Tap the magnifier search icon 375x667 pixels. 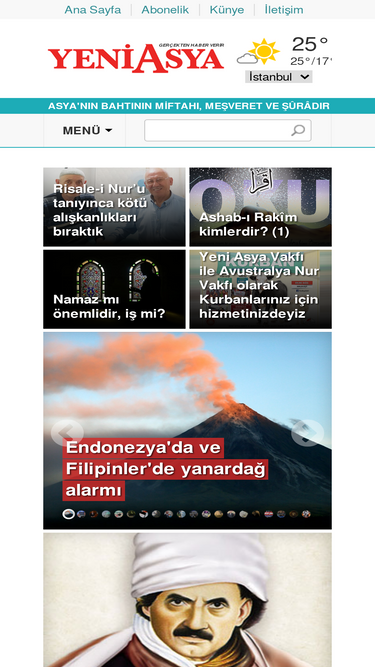(298, 130)
